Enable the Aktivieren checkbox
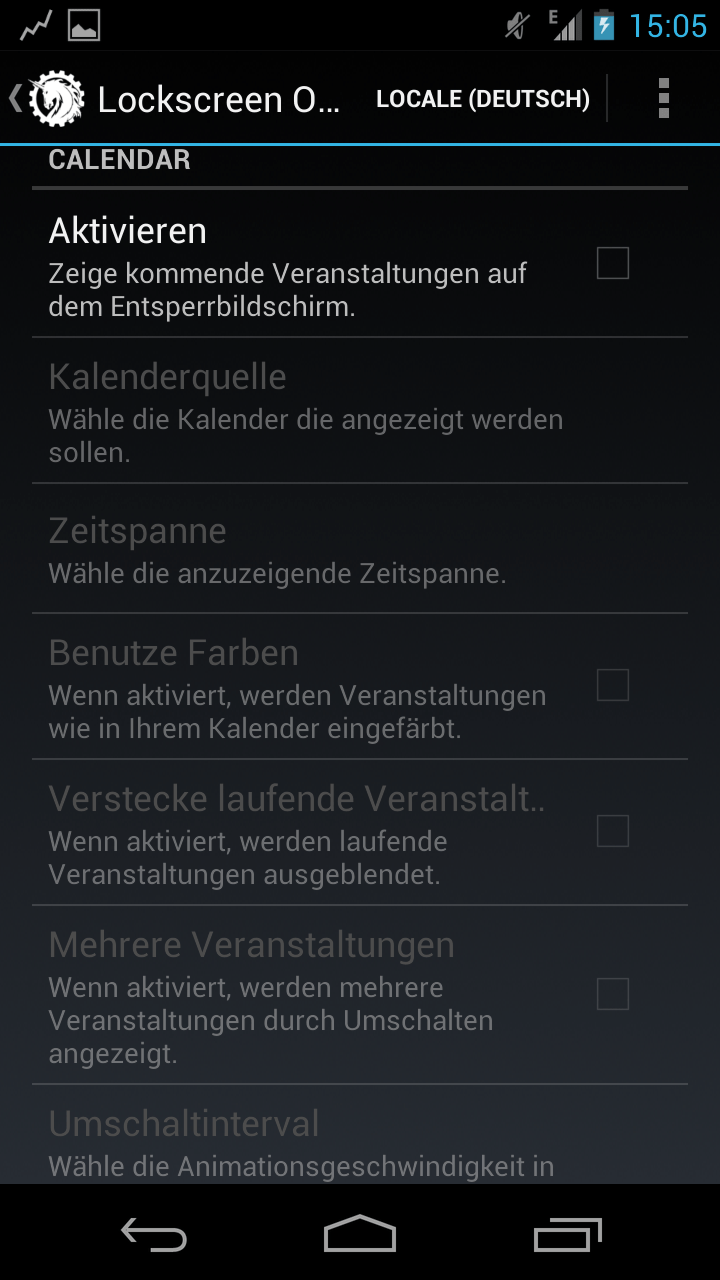The height and width of the screenshot is (1280, 720). (x=612, y=264)
